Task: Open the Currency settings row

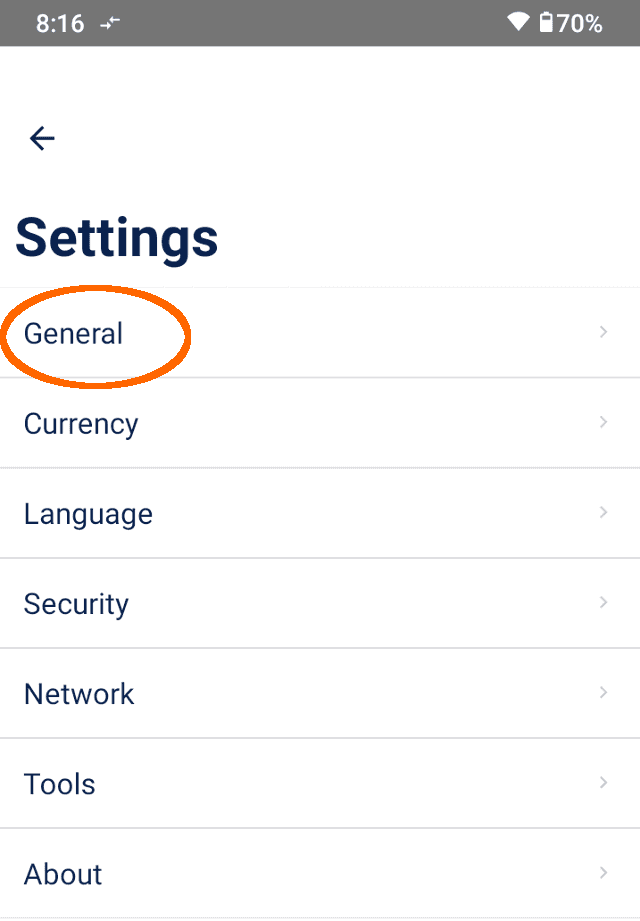Action: pos(81,424)
